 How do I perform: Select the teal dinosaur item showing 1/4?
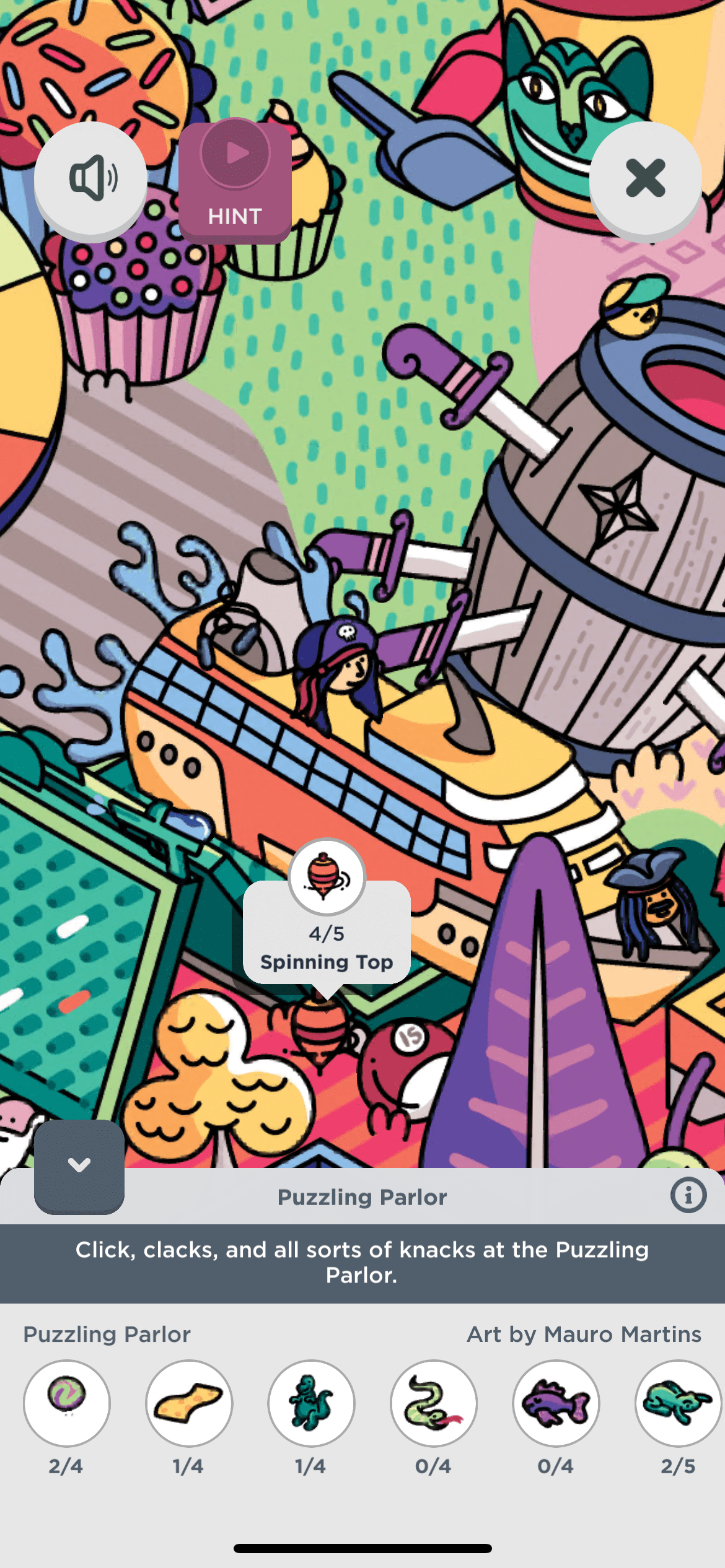tap(311, 1403)
